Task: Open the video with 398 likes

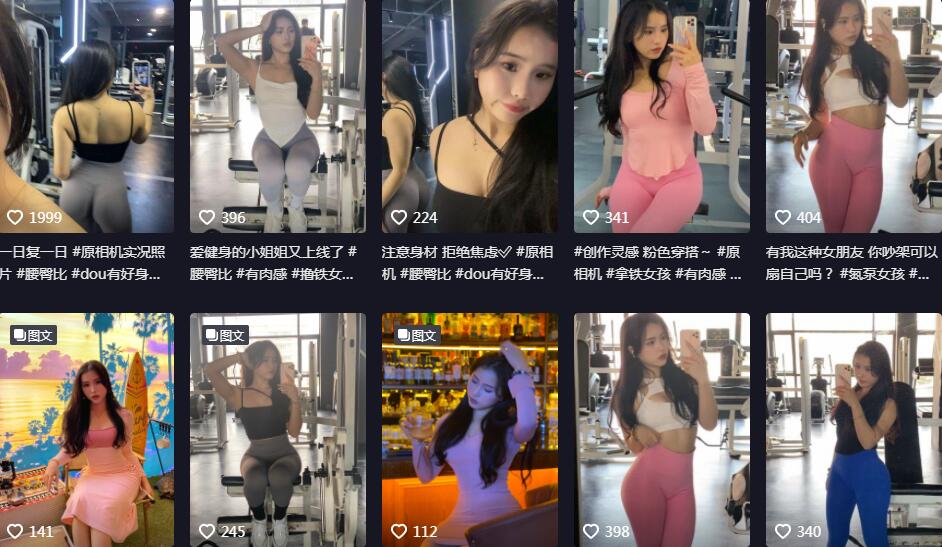Action: coord(661,430)
